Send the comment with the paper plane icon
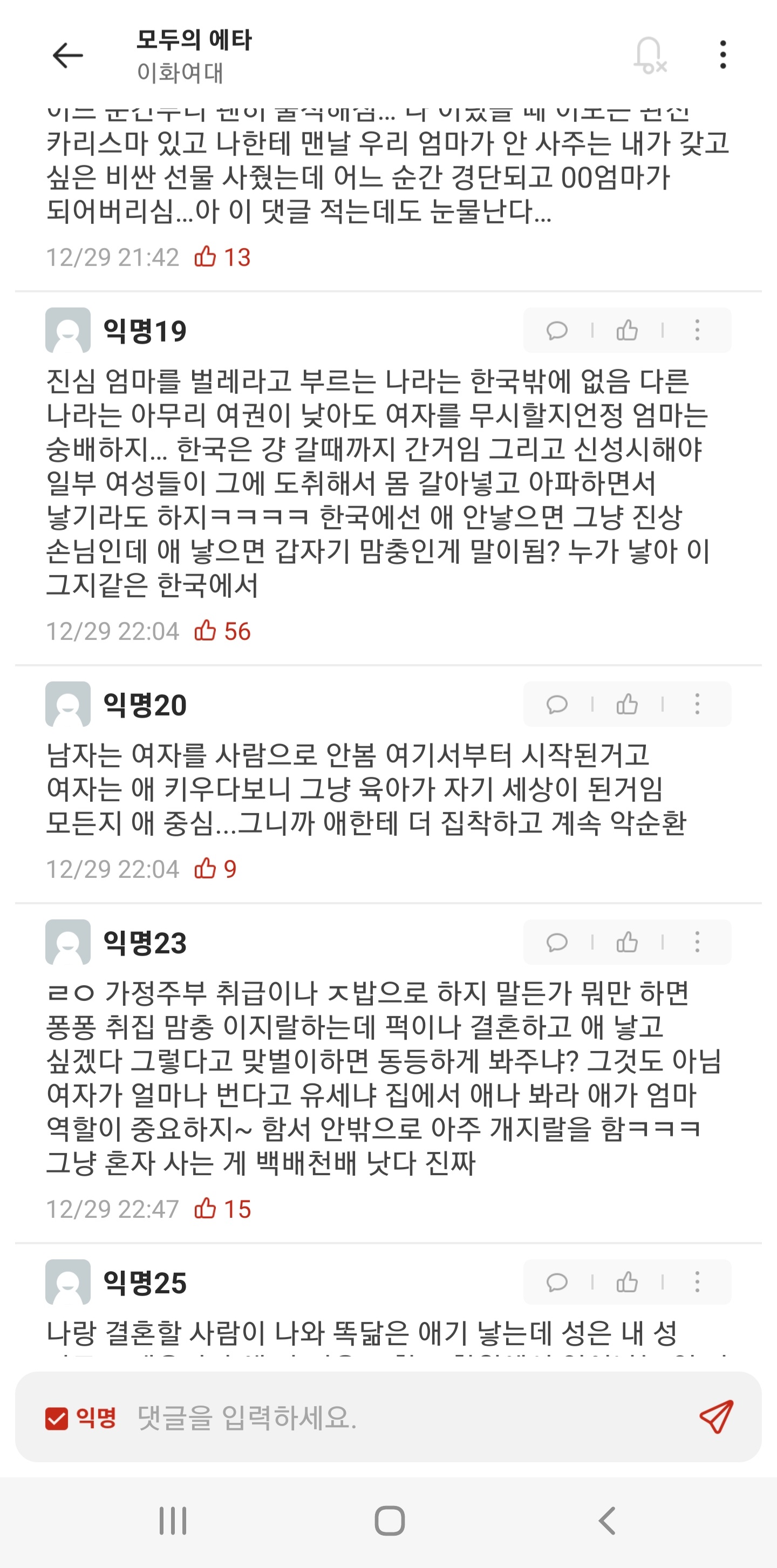Viewport: 777px width, 1568px height. click(x=716, y=1417)
